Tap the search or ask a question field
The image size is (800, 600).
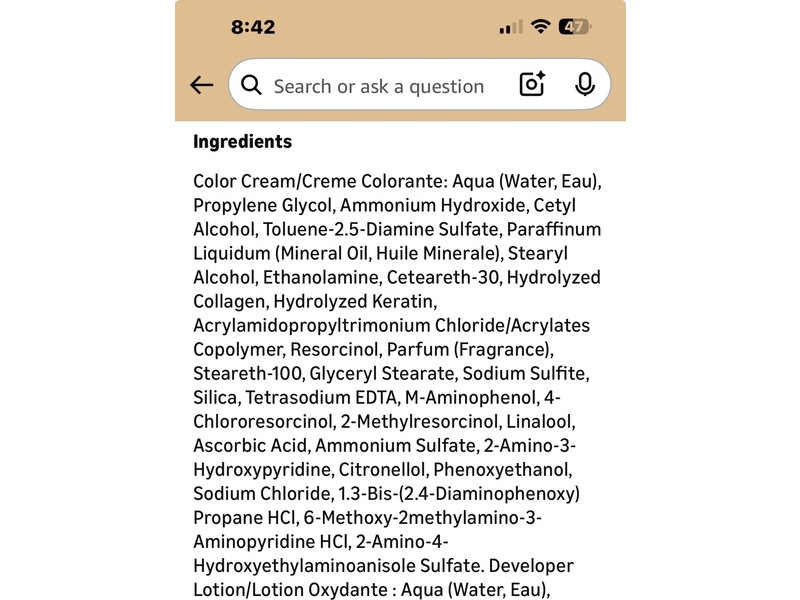[379, 86]
